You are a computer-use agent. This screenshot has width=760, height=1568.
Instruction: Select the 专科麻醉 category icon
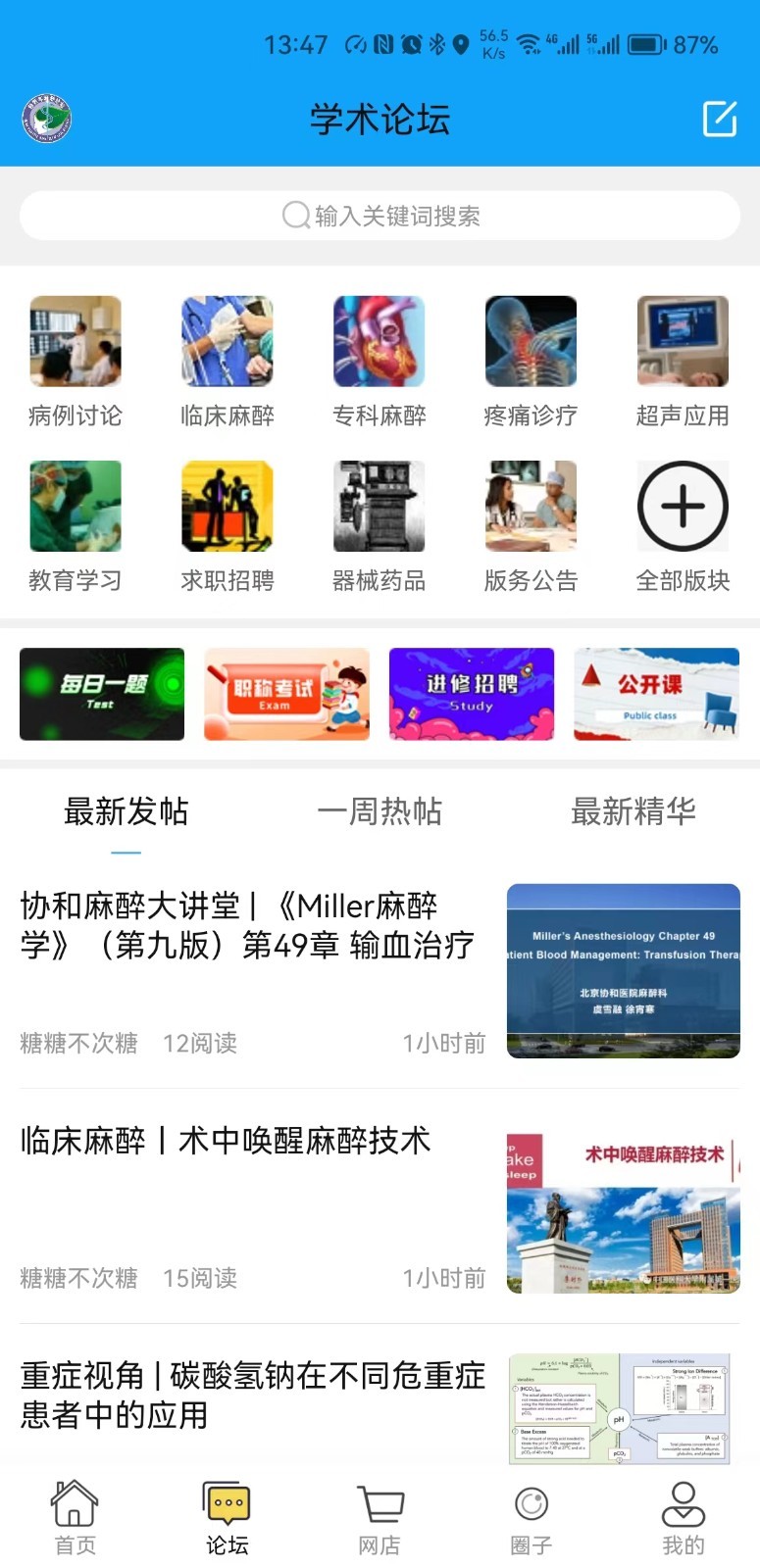(380, 340)
